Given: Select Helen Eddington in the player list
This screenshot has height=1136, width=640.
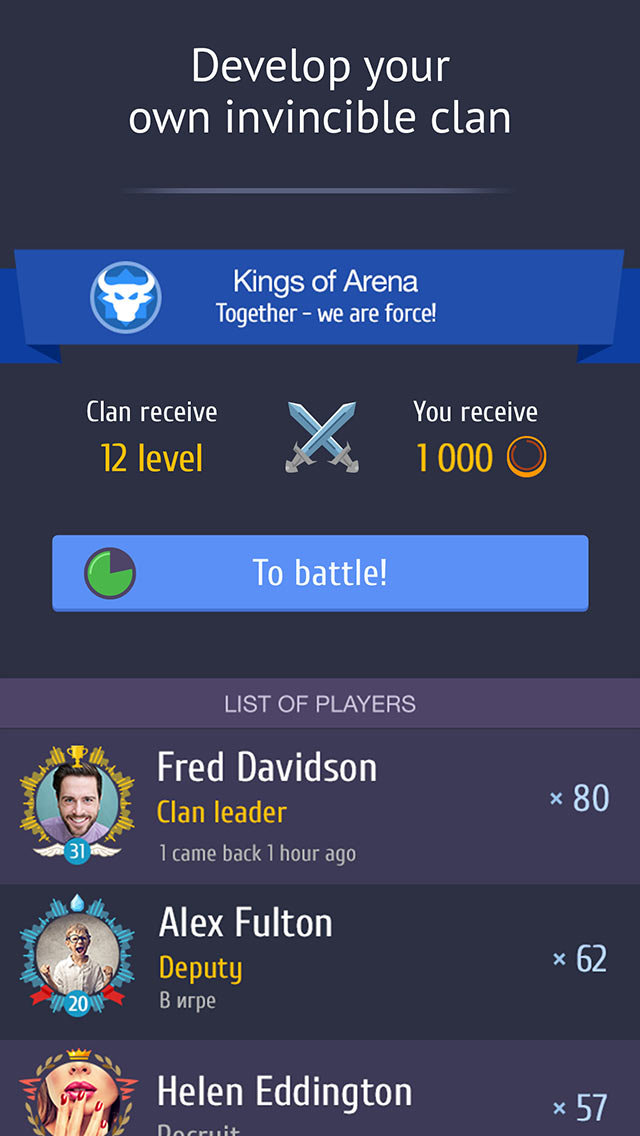Looking at the screenshot, I should [x=284, y=1092].
